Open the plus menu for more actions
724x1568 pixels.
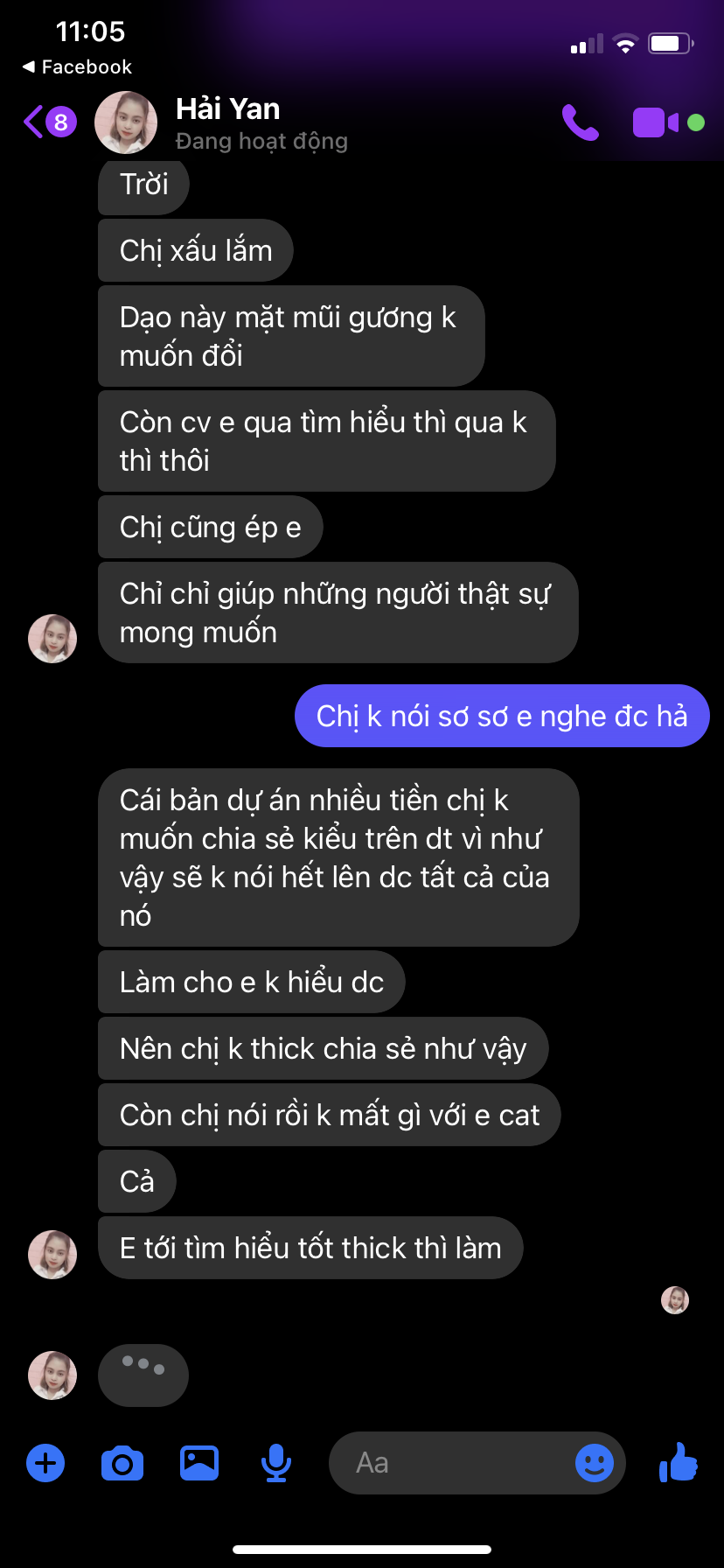[x=45, y=1463]
